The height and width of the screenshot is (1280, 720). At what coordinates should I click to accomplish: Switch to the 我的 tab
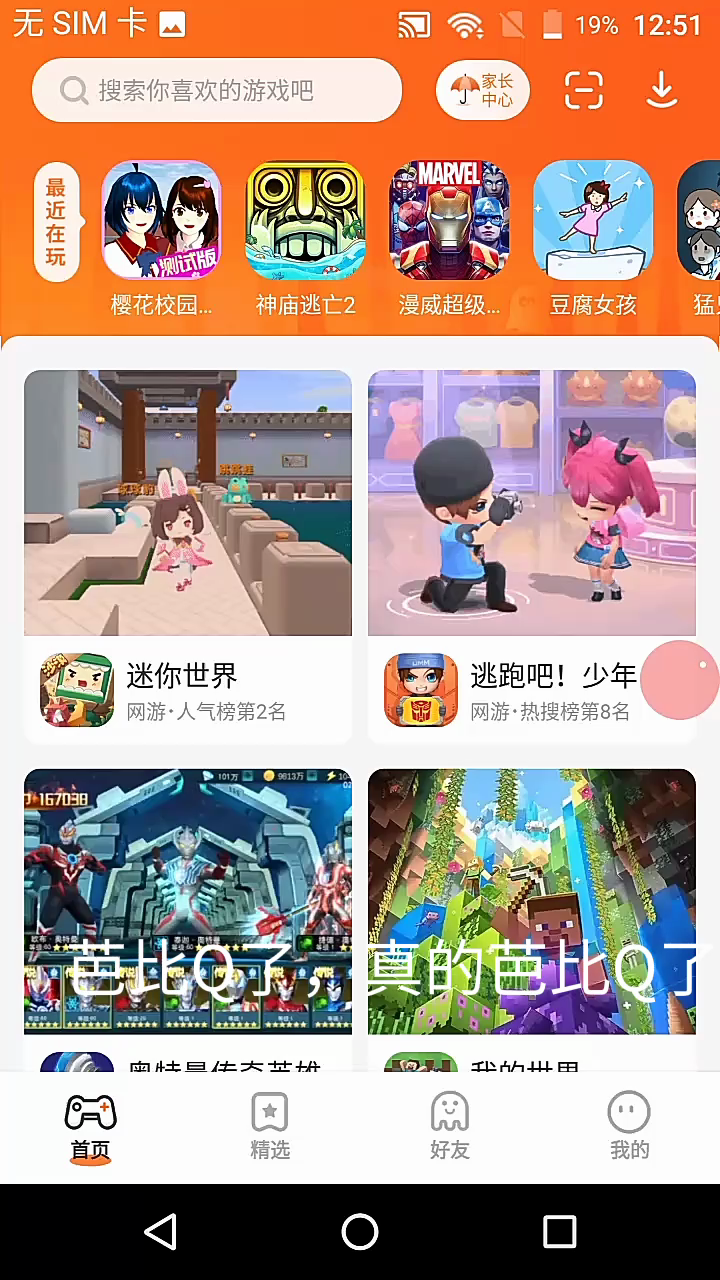pos(630,1127)
